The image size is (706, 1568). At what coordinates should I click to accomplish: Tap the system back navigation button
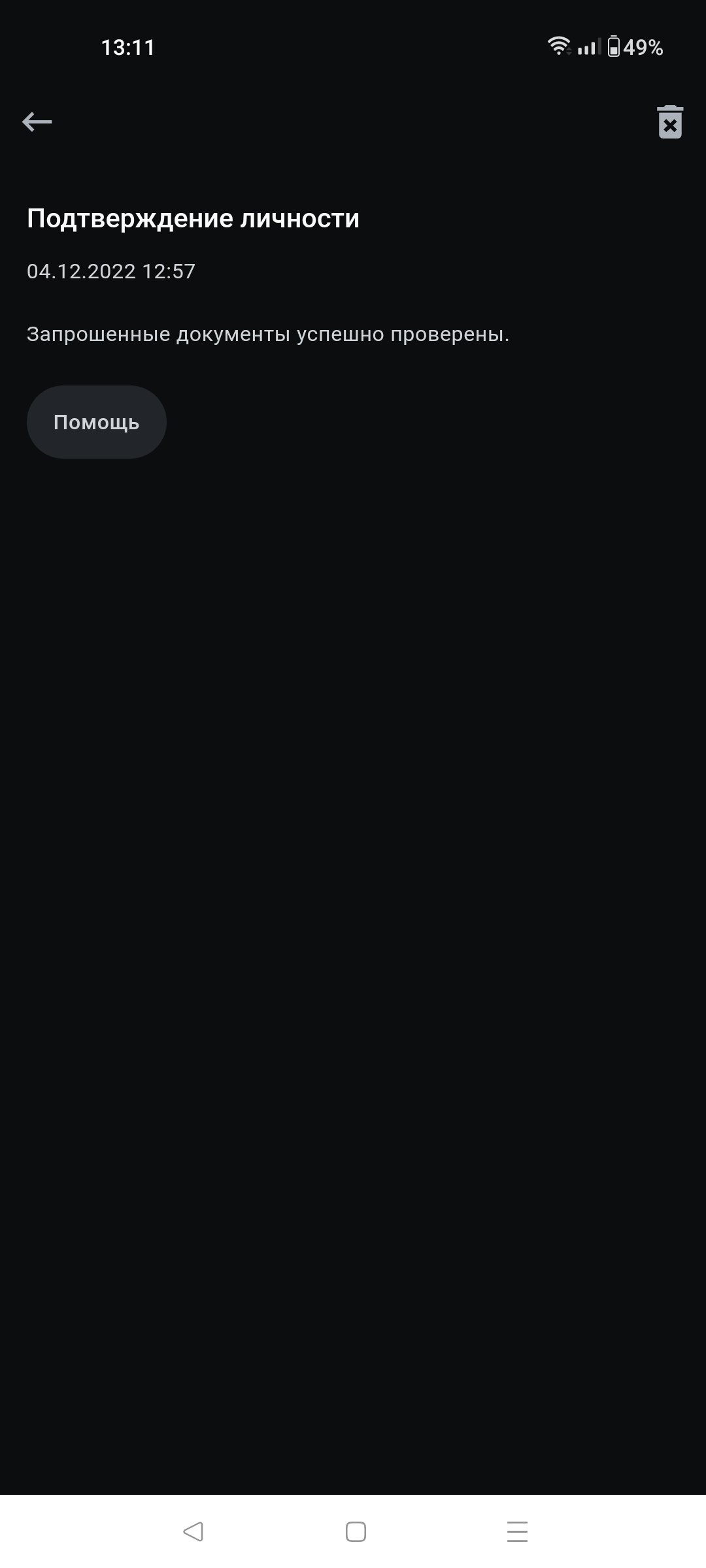(x=193, y=1531)
